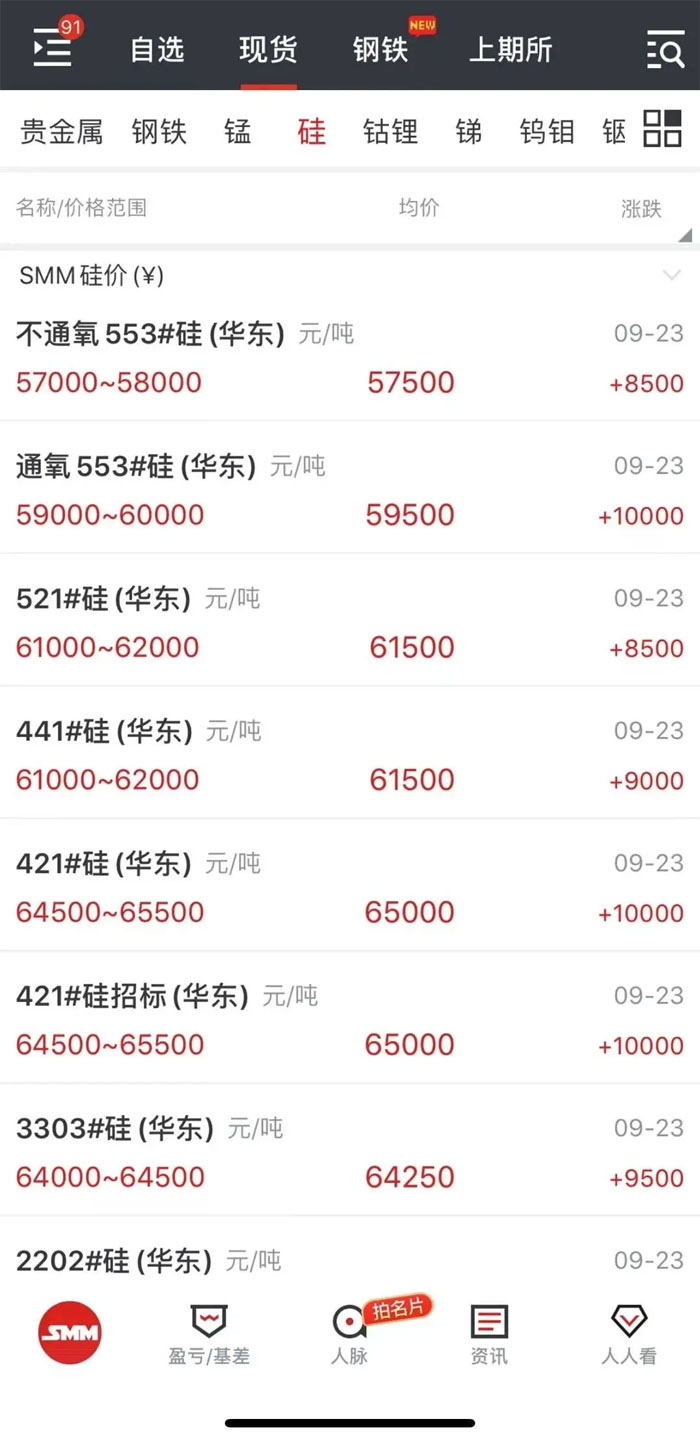Open 521#硅 (华东) price row

[350, 621]
